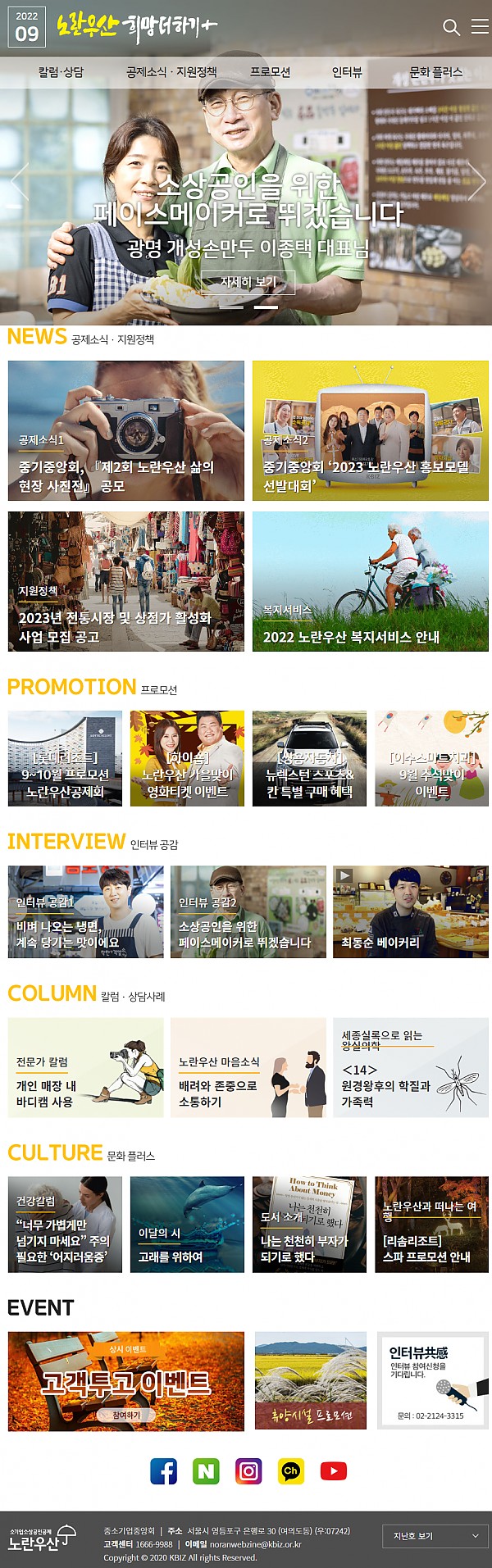Viewport: 492px width, 1568px height.
Task: Open the YouTube channel icon
Action: [333, 1471]
